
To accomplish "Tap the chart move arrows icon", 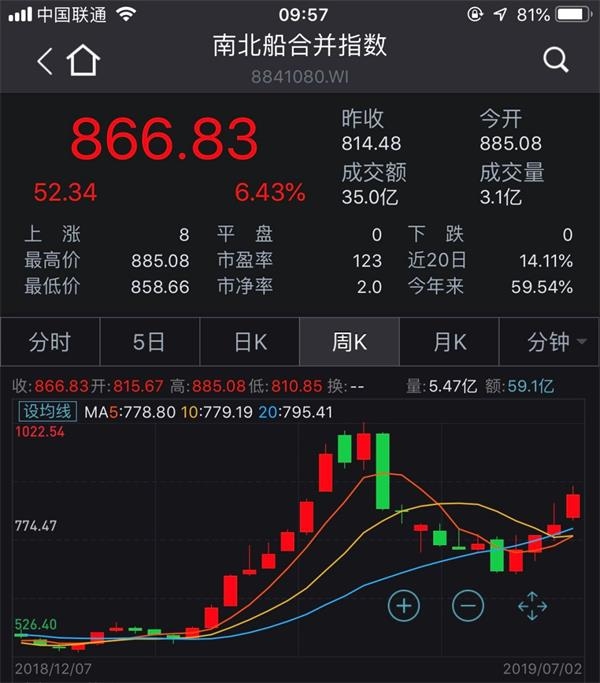I will [532, 606].
